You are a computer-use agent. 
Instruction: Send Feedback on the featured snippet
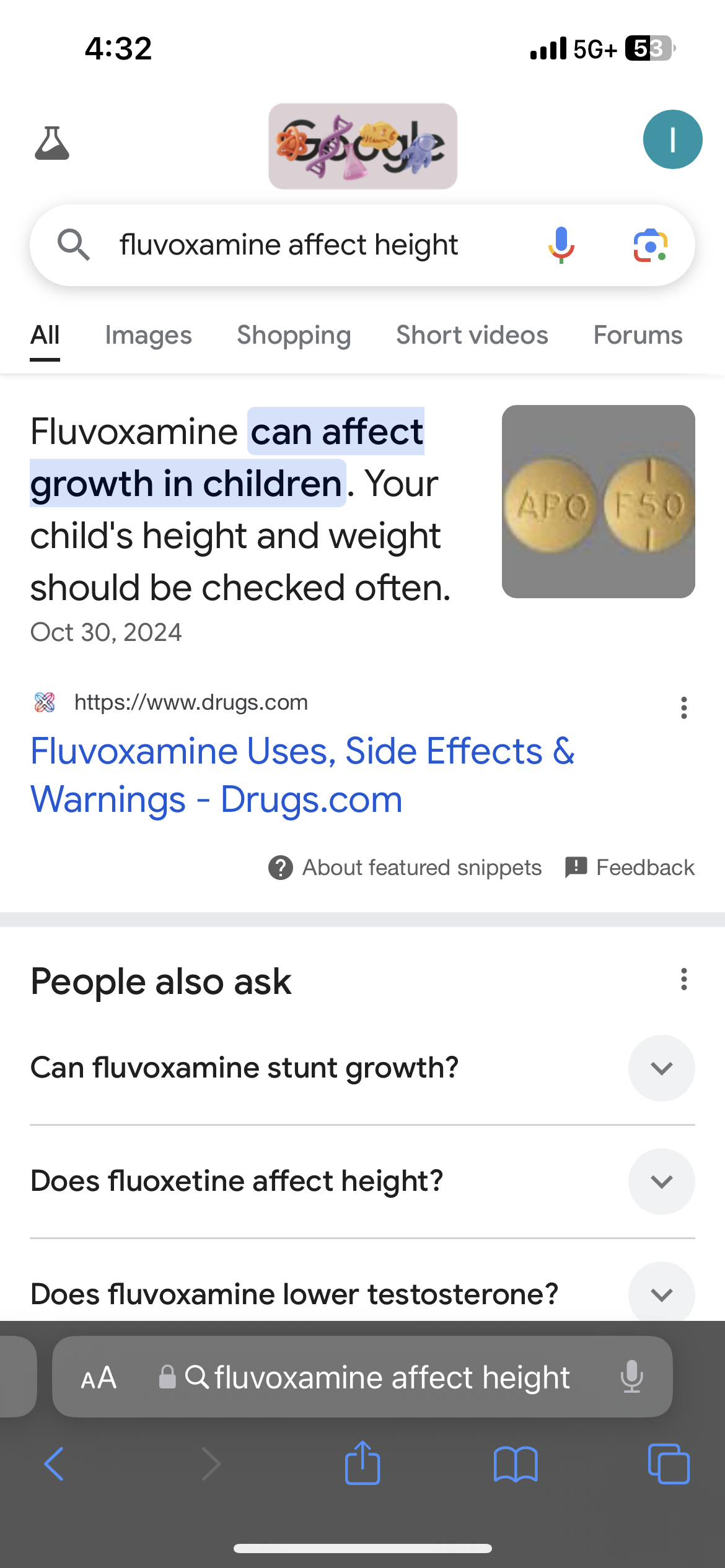pyautogui.click(x=630, y=868)
